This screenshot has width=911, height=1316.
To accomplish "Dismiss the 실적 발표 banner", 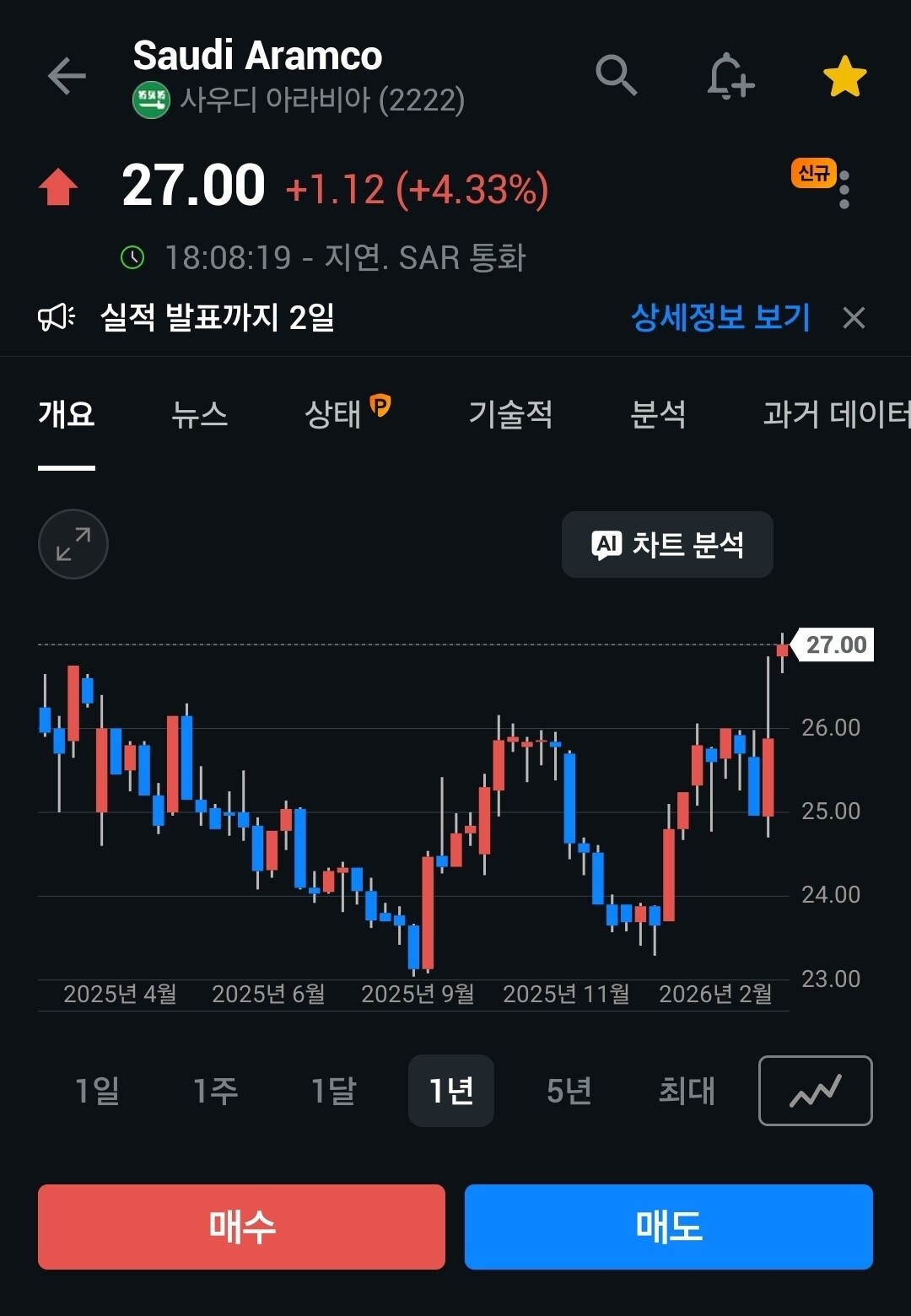I will coord(854,318).
